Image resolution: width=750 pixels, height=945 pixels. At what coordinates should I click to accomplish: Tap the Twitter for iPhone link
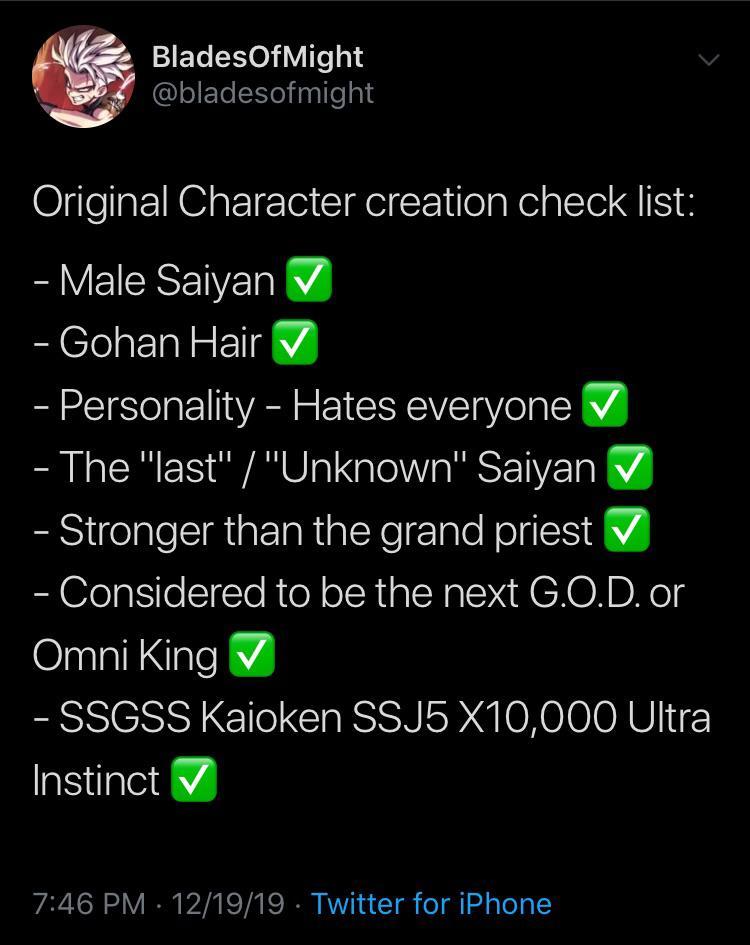click(431, 904)
